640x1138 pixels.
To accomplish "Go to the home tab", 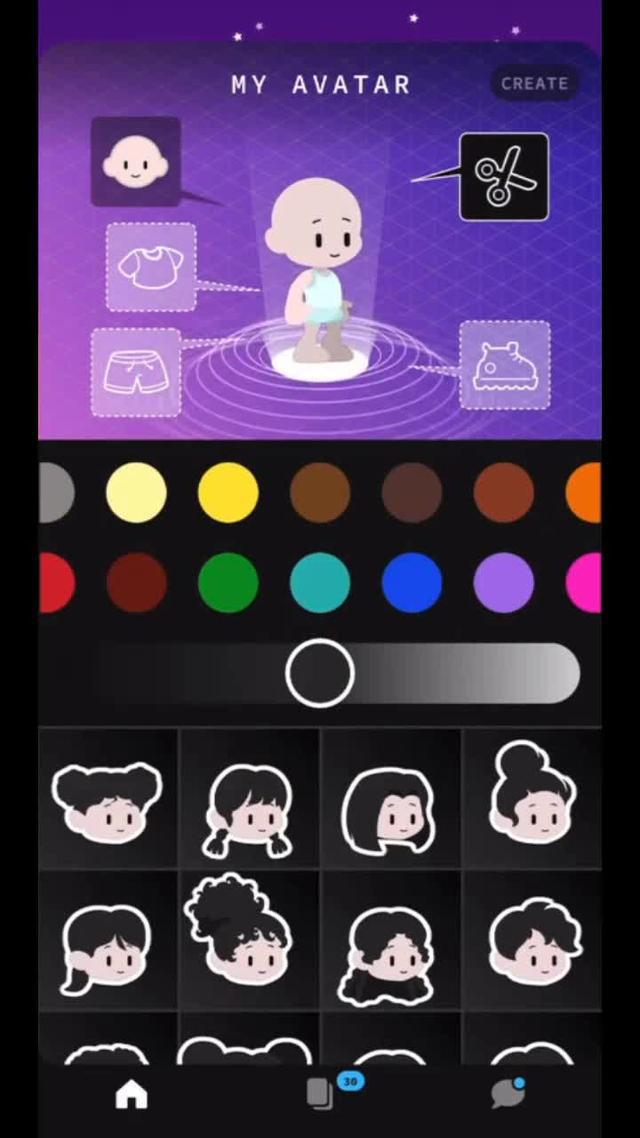I will coord(131,1095).
